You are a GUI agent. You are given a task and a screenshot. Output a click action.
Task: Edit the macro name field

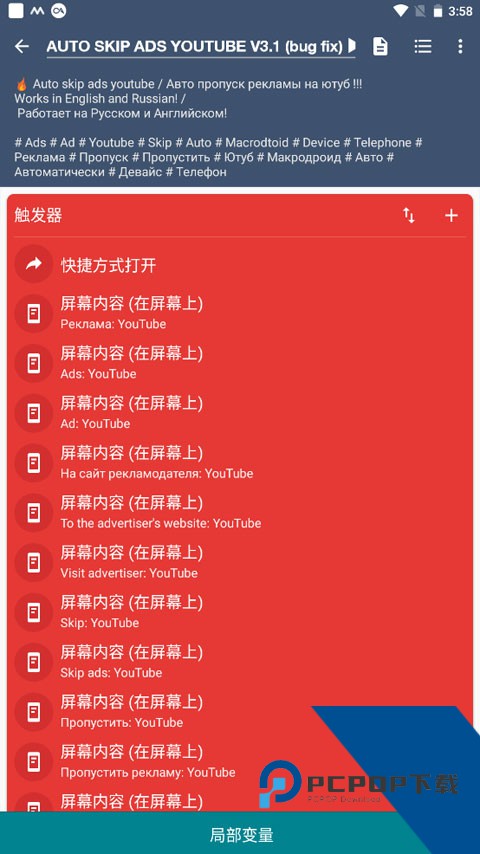(x=201, y=47)
